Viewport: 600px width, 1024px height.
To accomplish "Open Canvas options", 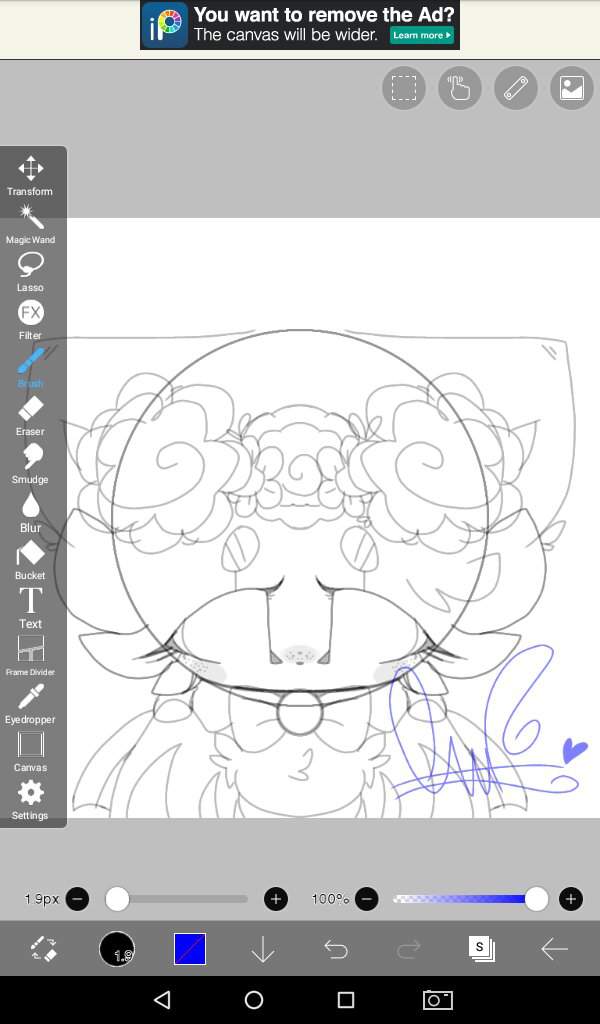I will pos(30,750).
